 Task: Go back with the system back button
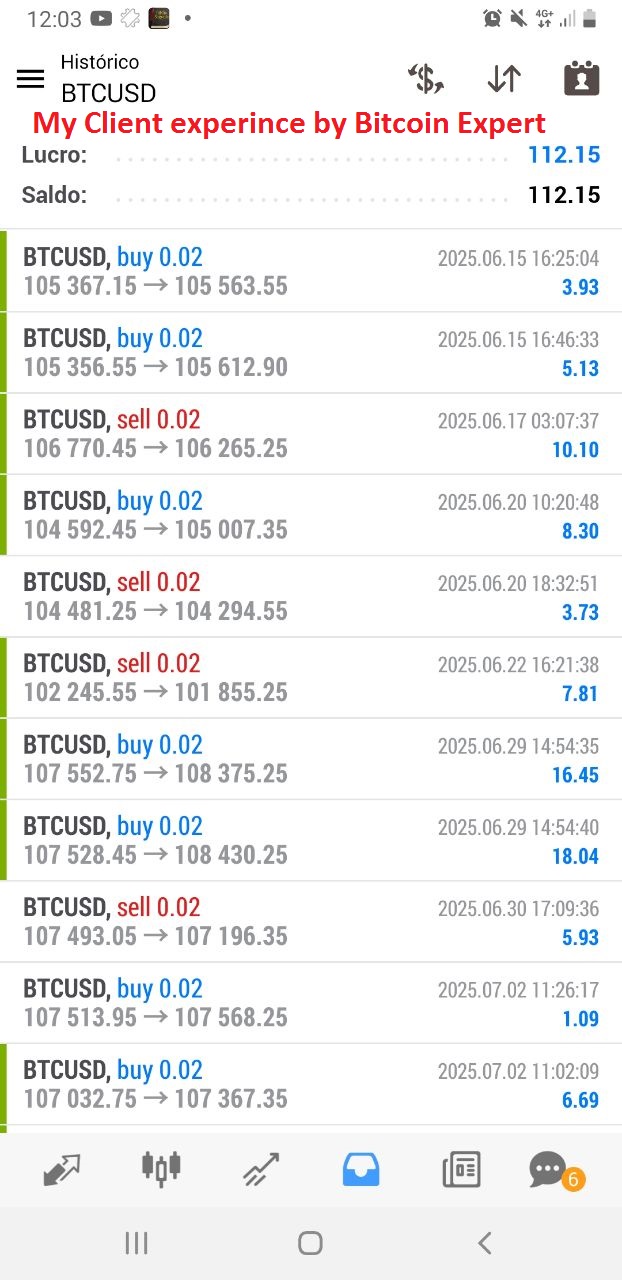[485, 1243]
